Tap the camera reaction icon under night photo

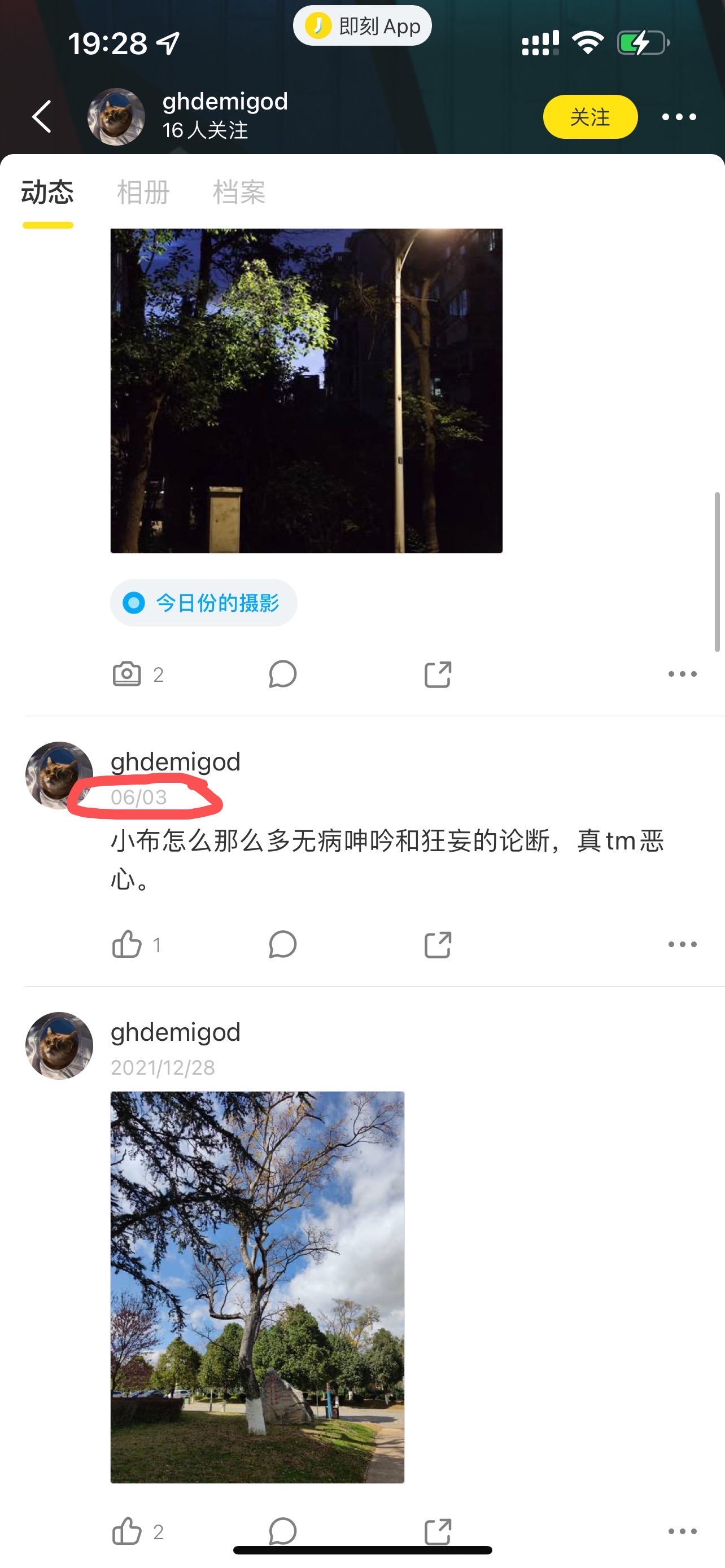pos(126,674)
